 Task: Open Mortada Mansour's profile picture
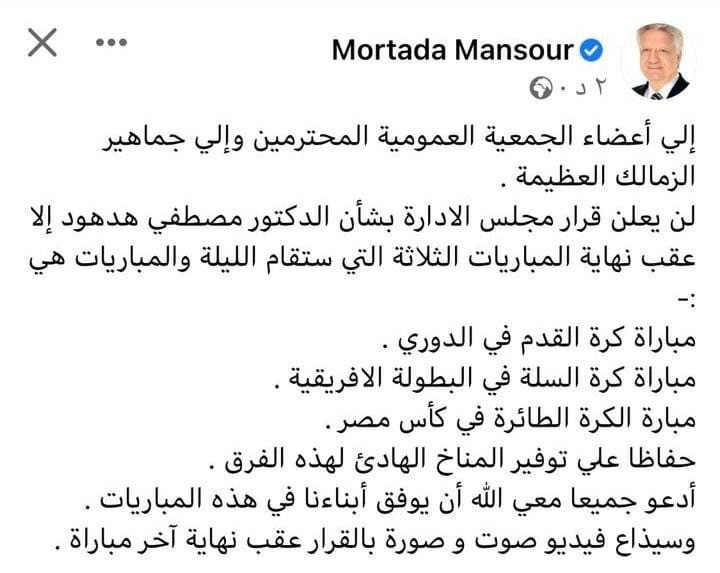pyautogui.click(x=658, y=63)
